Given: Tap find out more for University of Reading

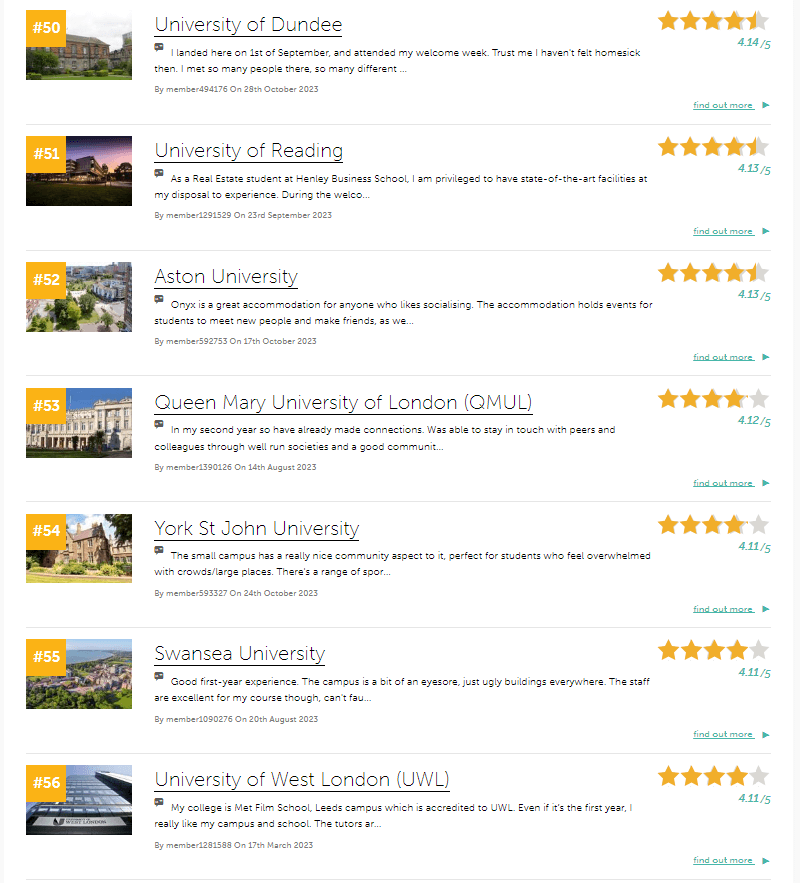Looking at the screenshot, I should click(723, 231).
